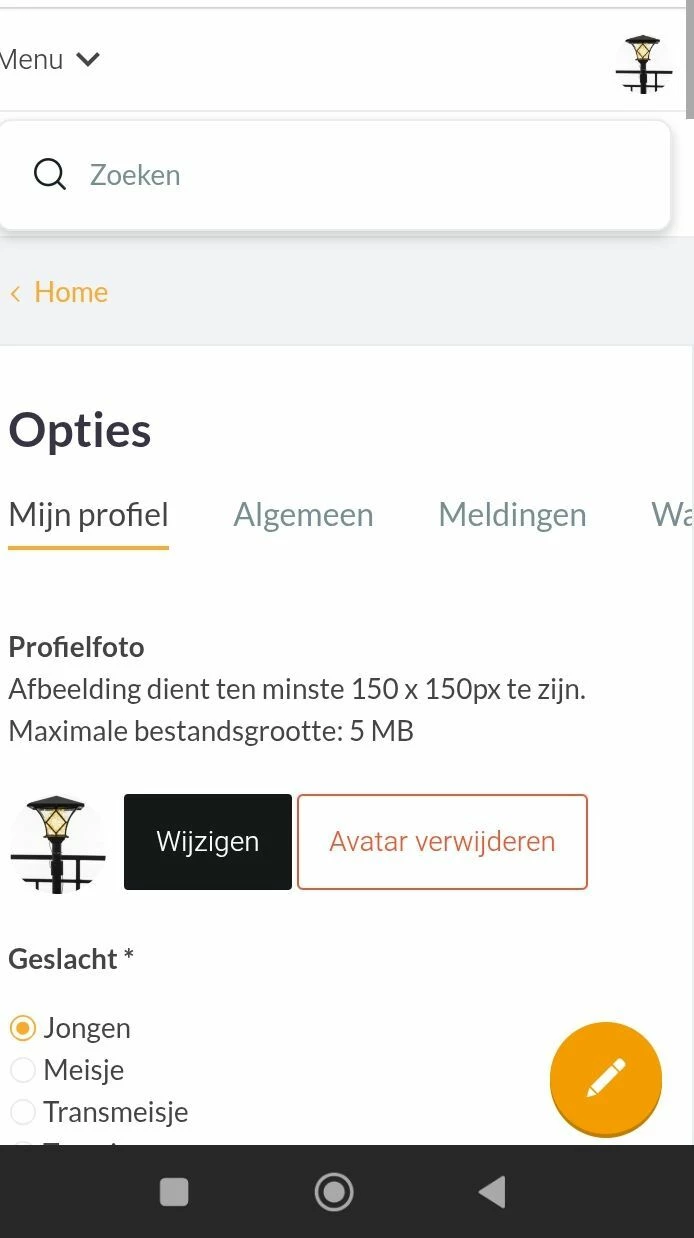
Task: Select the Mijn profiel tab
Action: click(88, 515)
